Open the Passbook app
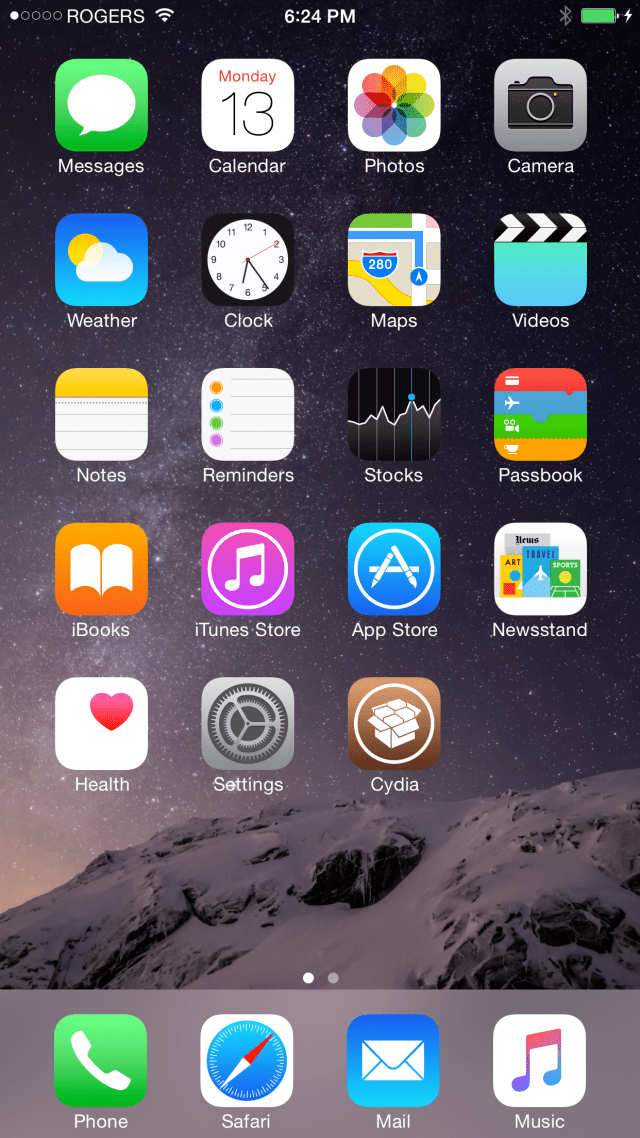The image size is (640, 1138). point(540,414)
